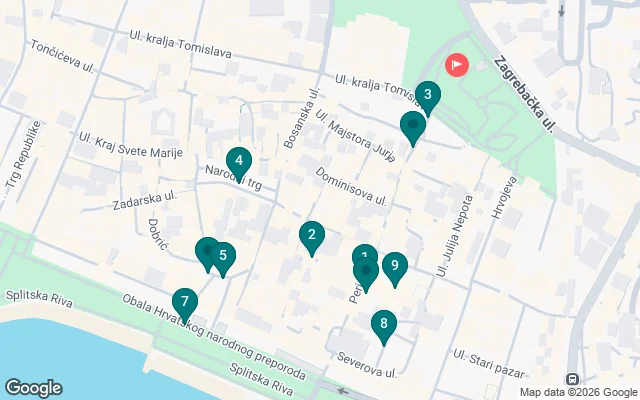Open map marker number 2
This screenshot has width=640, height=400.
click(312, 236)
